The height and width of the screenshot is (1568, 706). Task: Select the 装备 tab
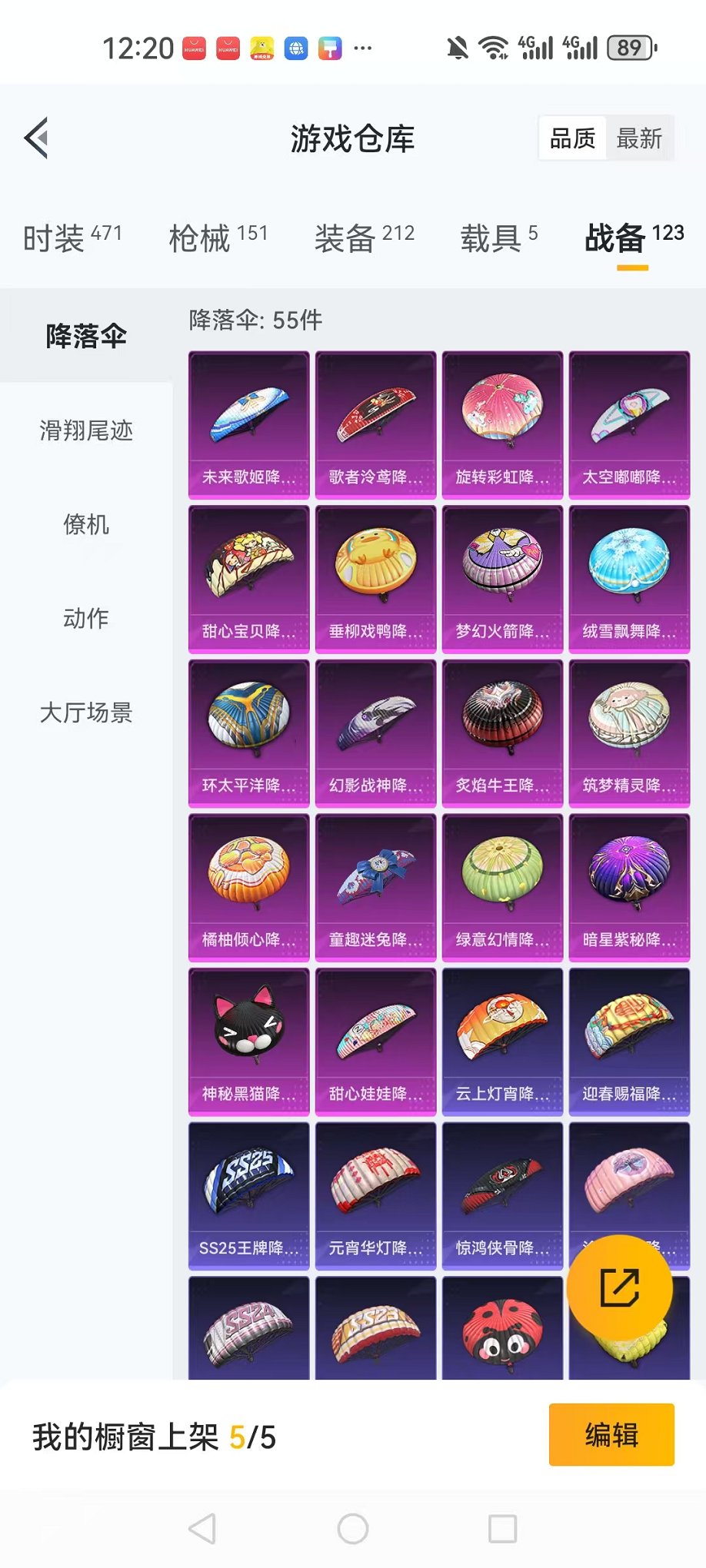point(365,238)
